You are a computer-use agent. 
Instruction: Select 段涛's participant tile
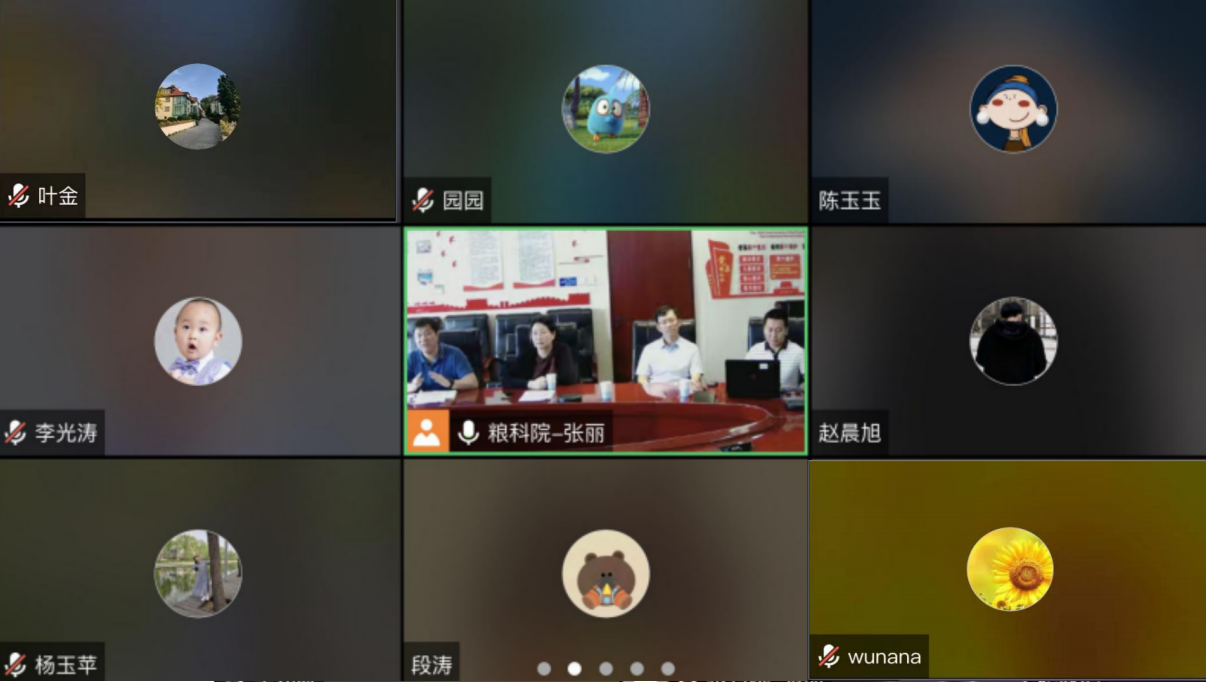pos(605,572)
